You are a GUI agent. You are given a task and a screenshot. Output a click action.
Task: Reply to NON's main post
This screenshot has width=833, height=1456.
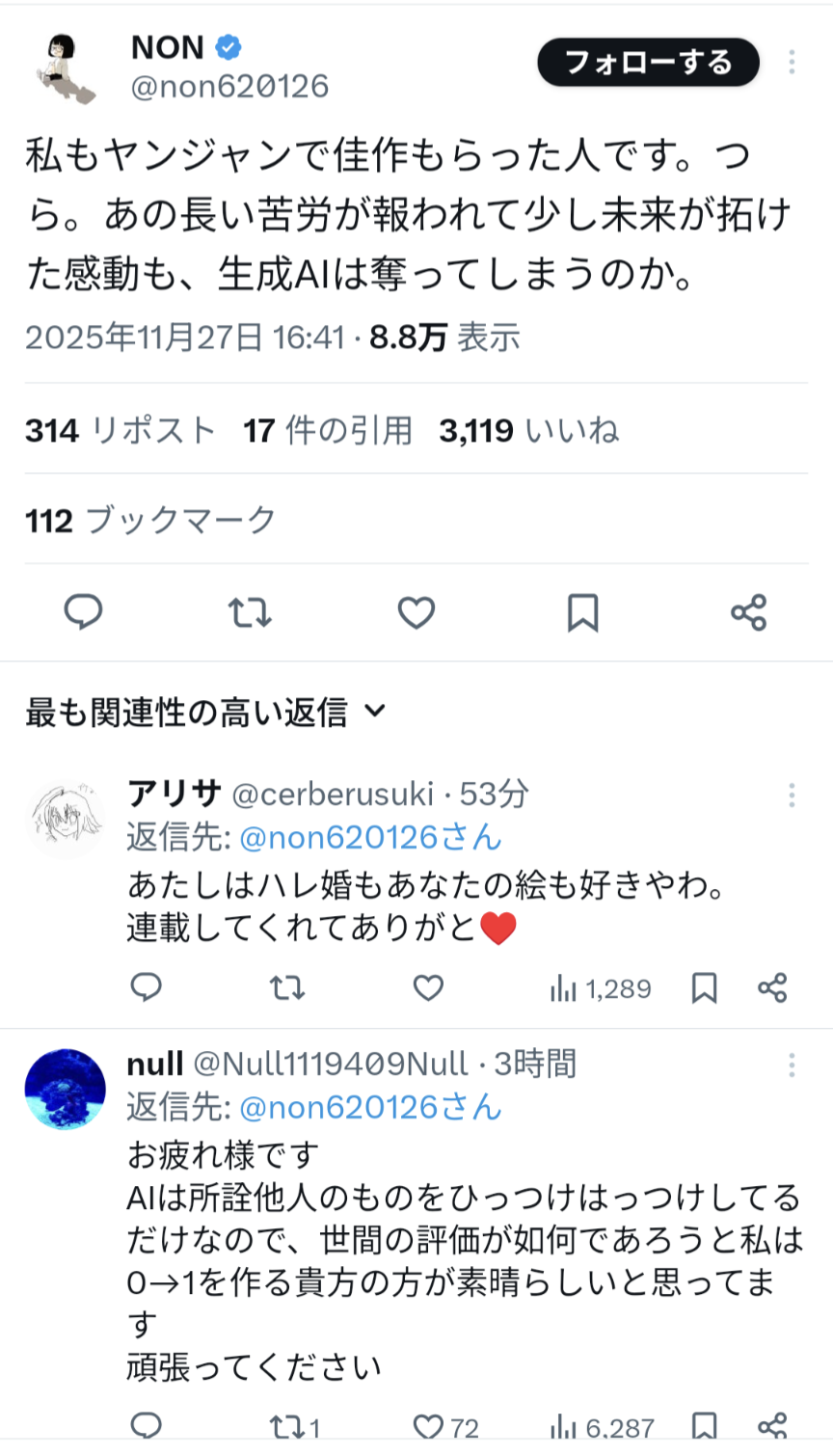point(83,612)
